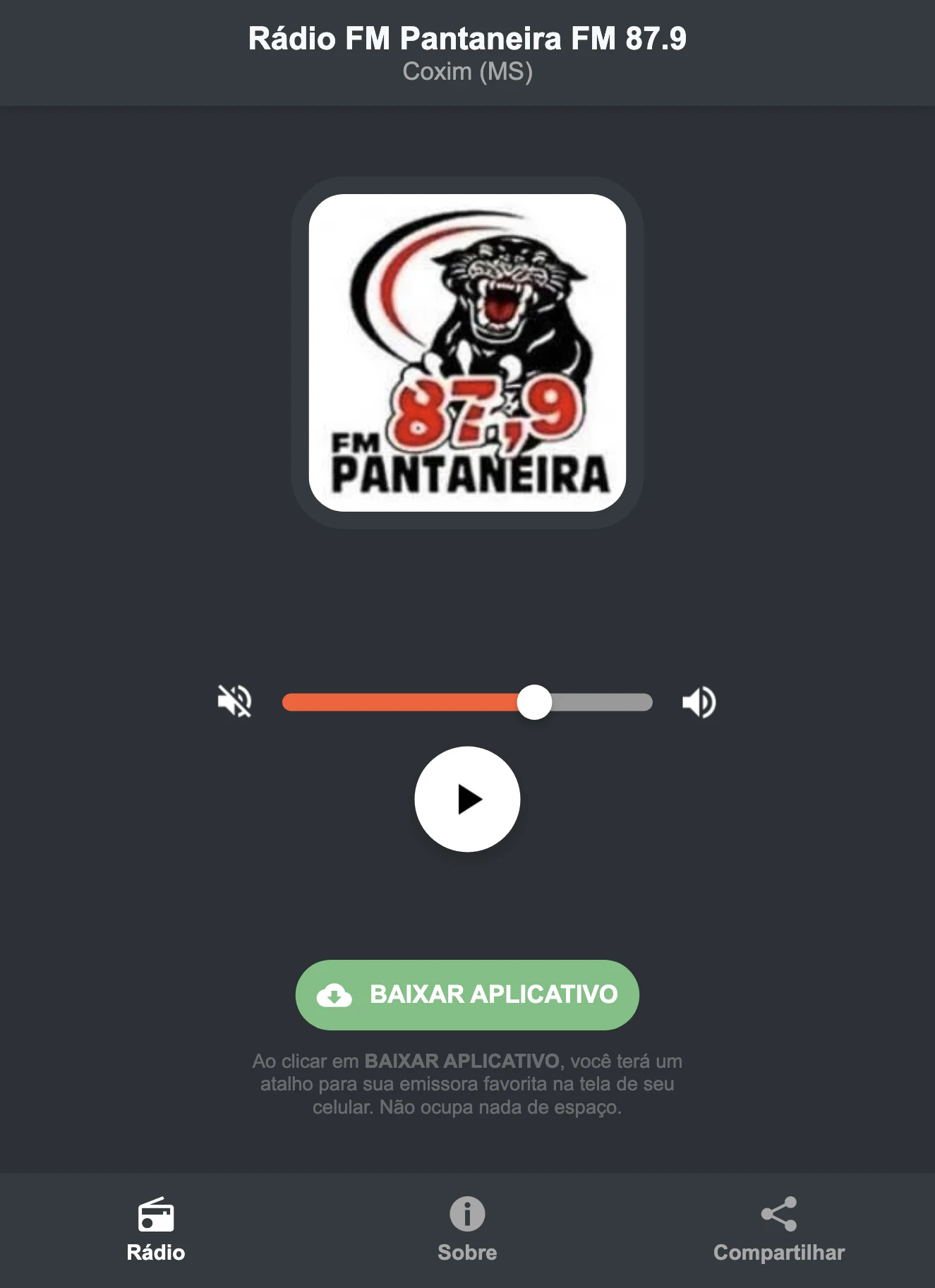Set volume to maximum using speaker icon
Image resolution: width=935 pixels, height=1288 pixels.
coord(698,702)
